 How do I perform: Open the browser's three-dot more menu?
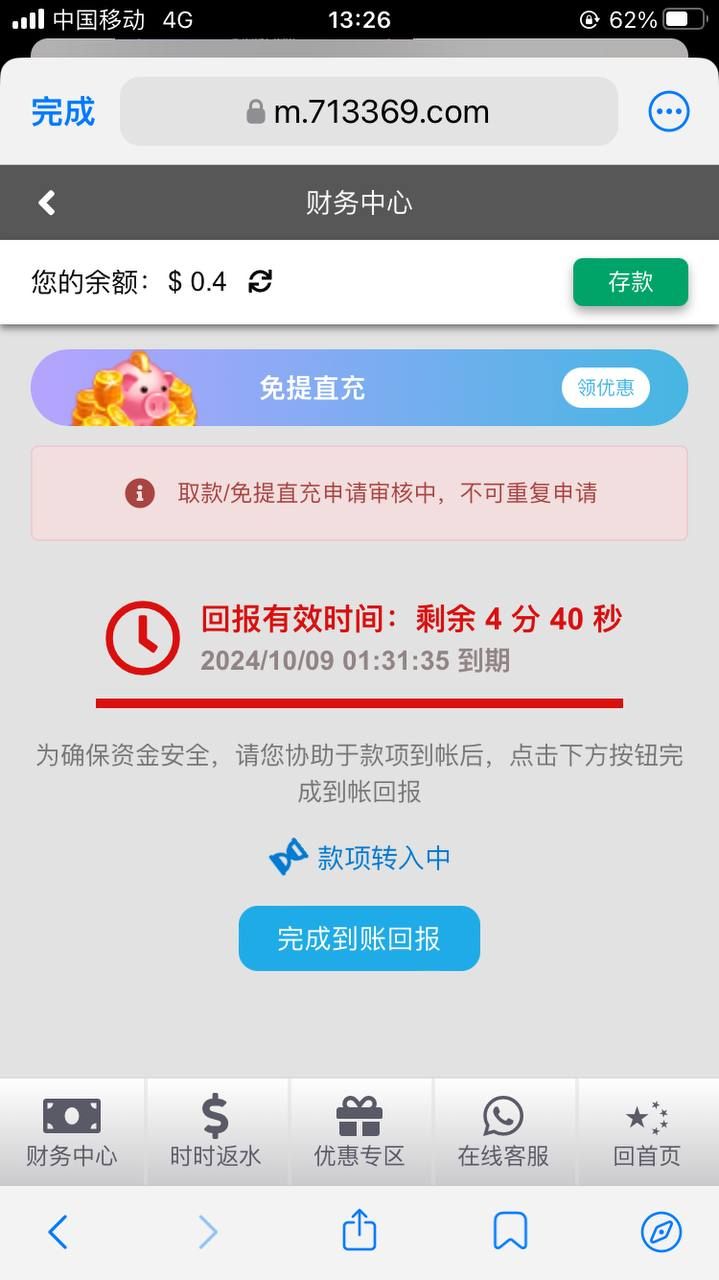[668, 111]
